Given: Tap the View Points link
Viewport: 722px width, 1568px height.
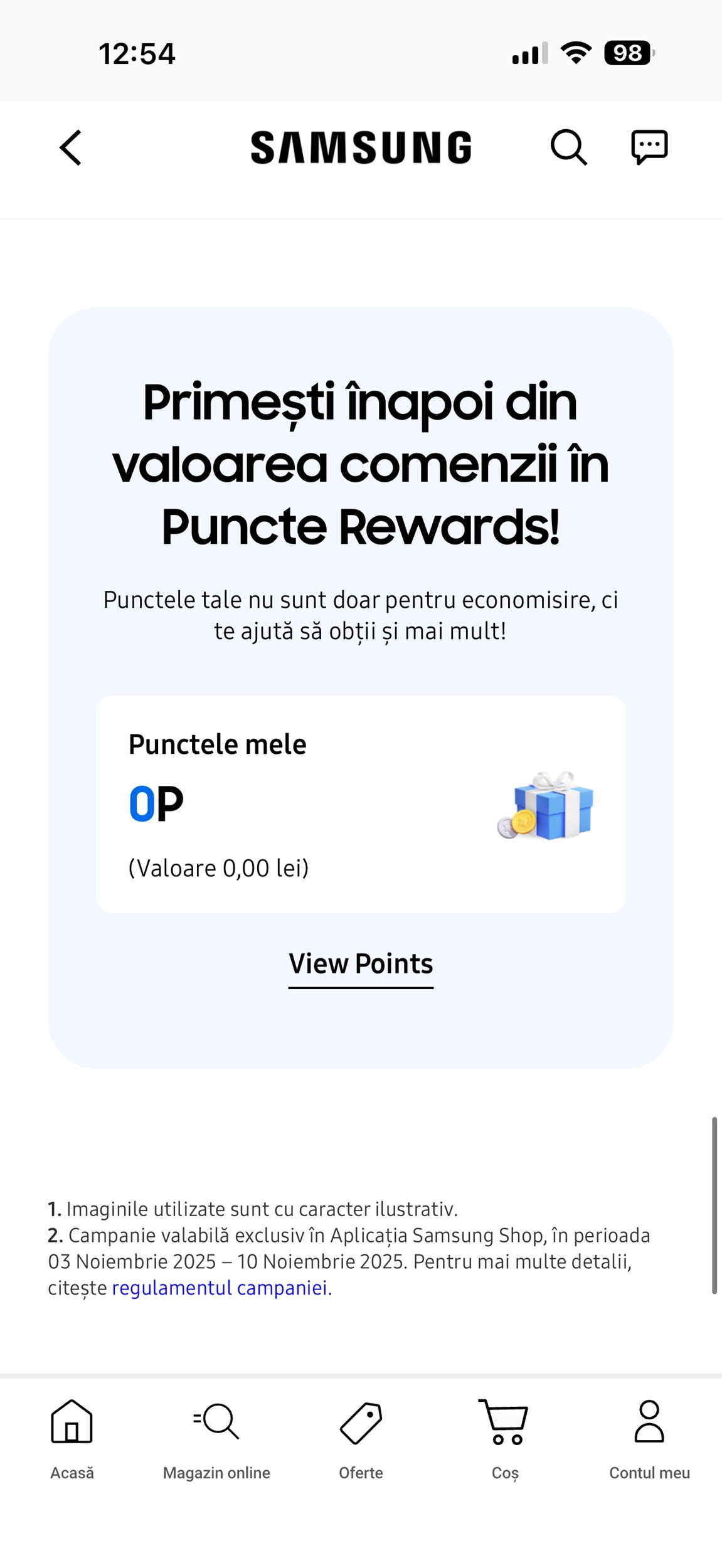Looking at the screenshot, I should coord(361,964).
